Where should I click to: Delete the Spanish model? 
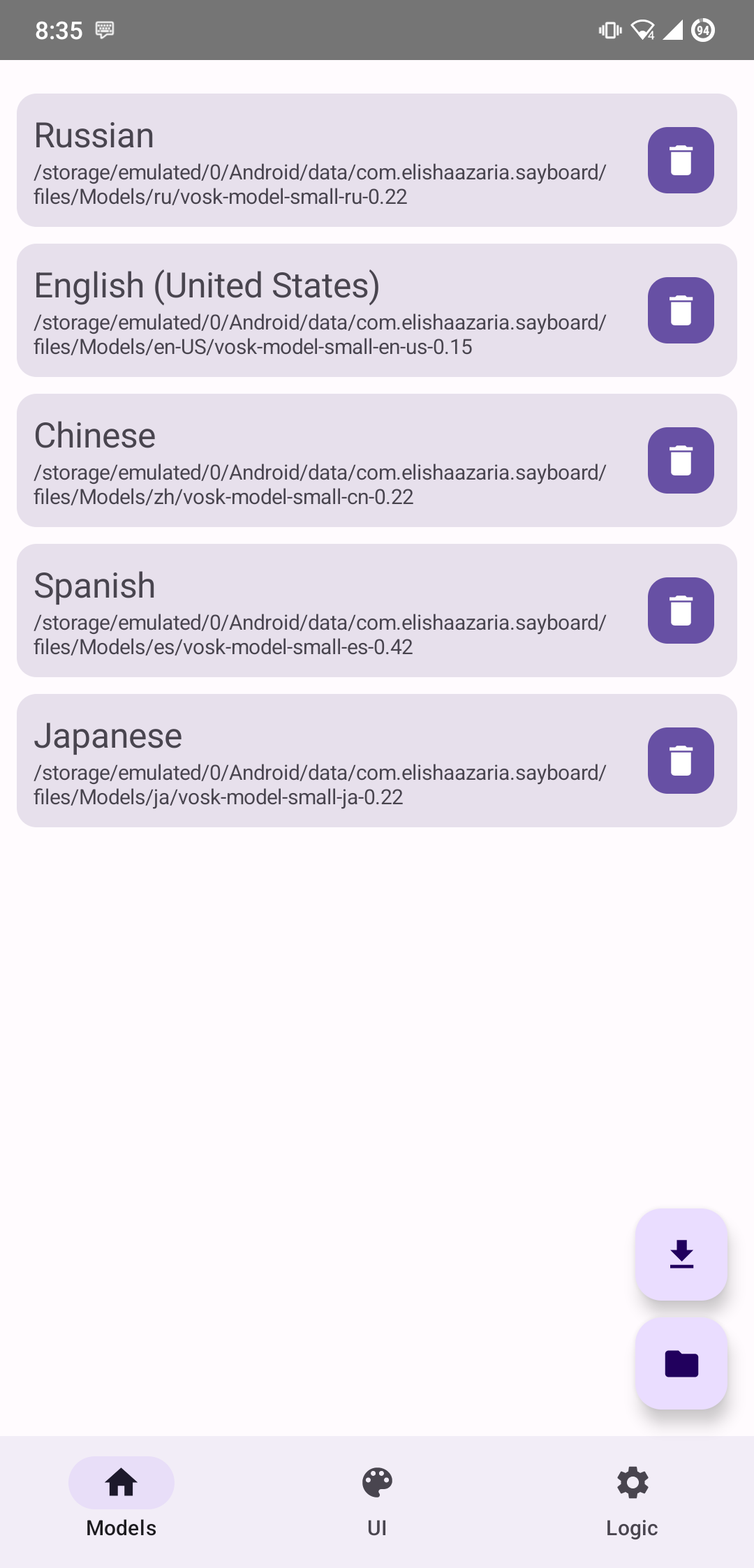(681, 610)
